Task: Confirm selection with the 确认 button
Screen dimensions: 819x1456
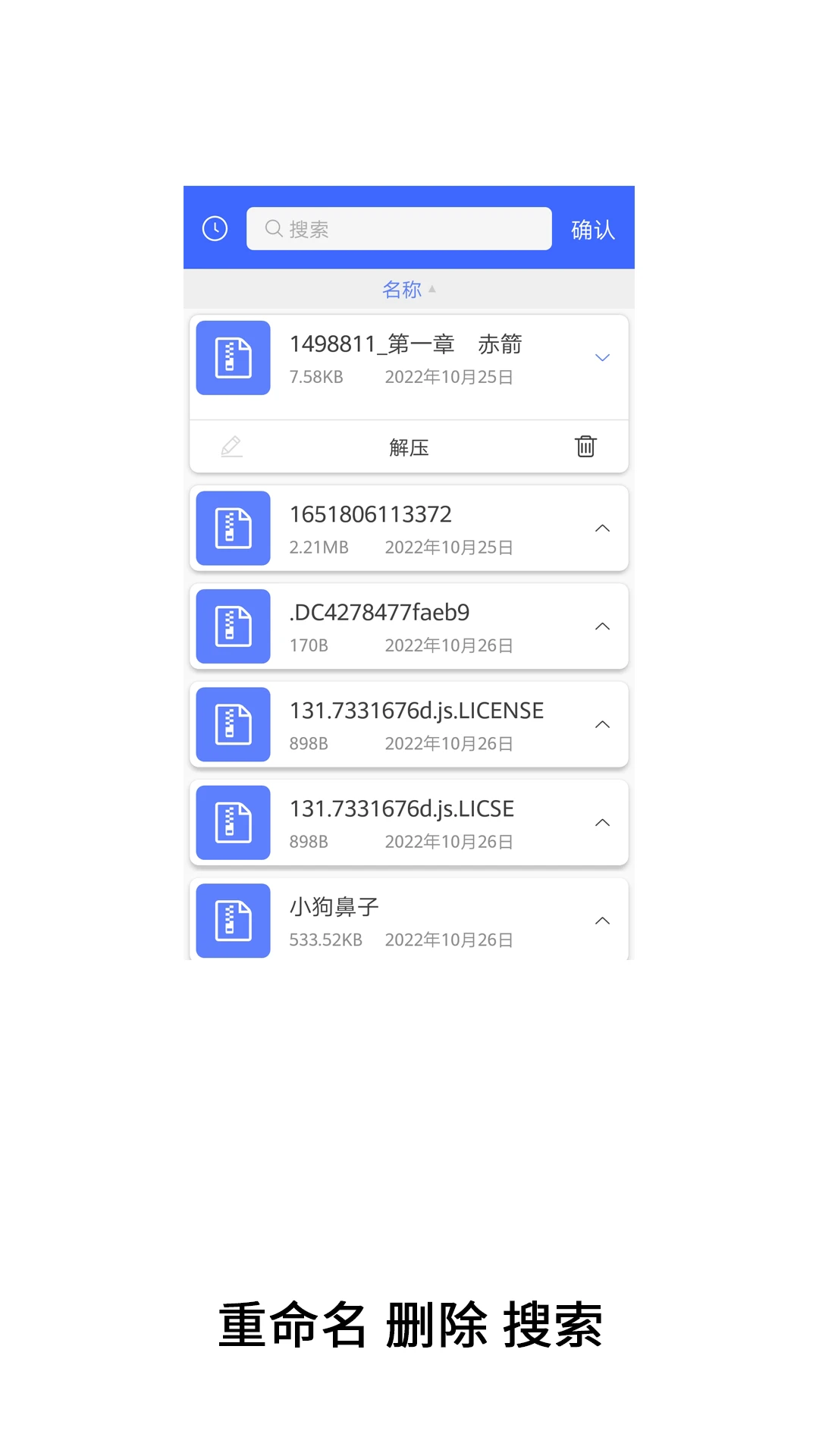Action: [x=593, y=228]
